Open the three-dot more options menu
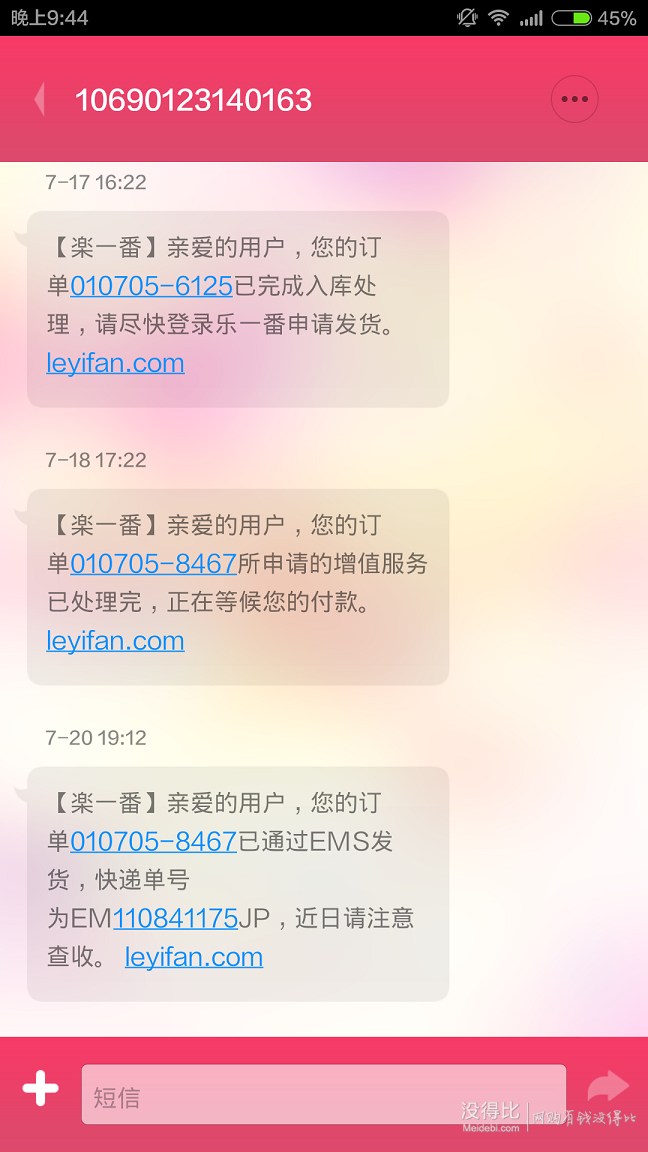This screenshot has height=1152, width=648. [575, 99]
